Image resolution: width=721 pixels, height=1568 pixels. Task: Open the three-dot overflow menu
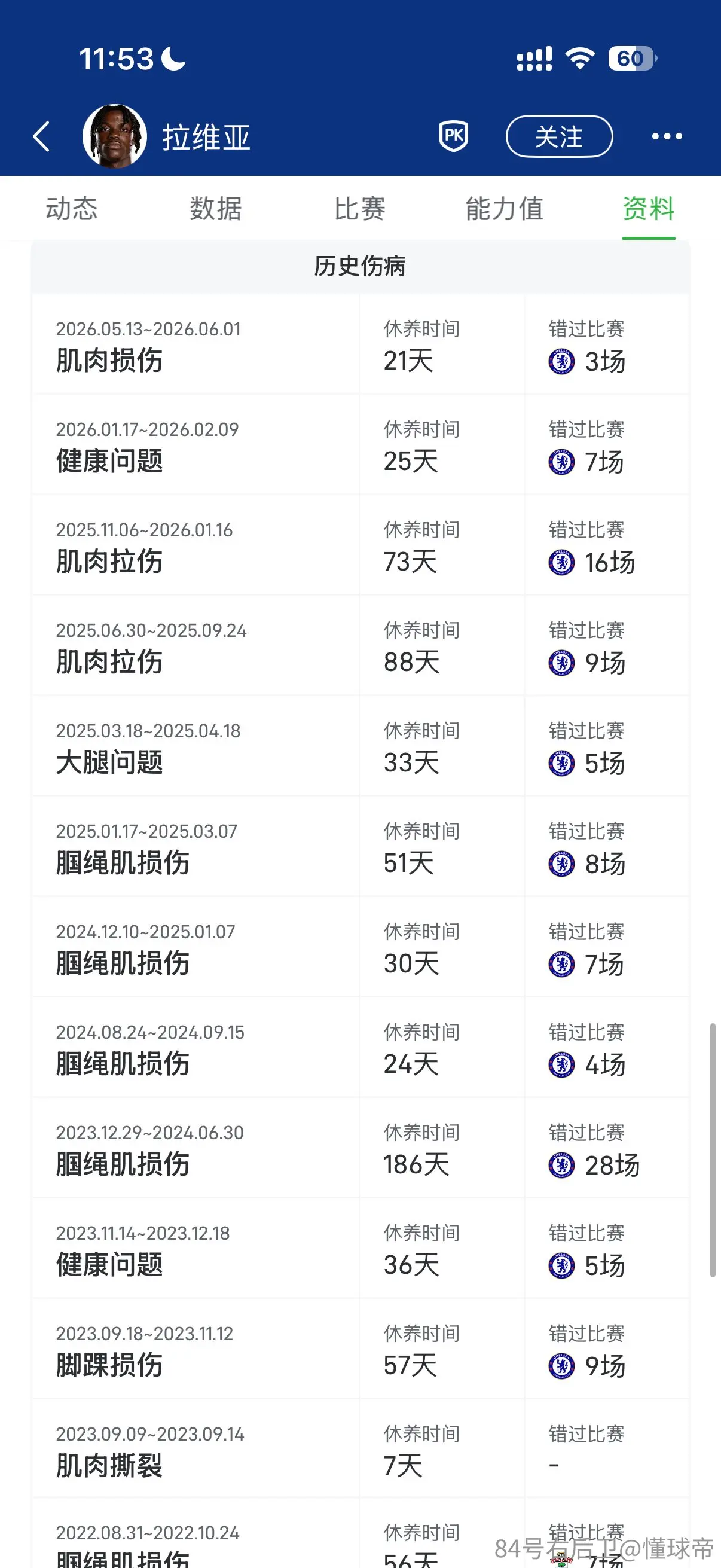667,136
